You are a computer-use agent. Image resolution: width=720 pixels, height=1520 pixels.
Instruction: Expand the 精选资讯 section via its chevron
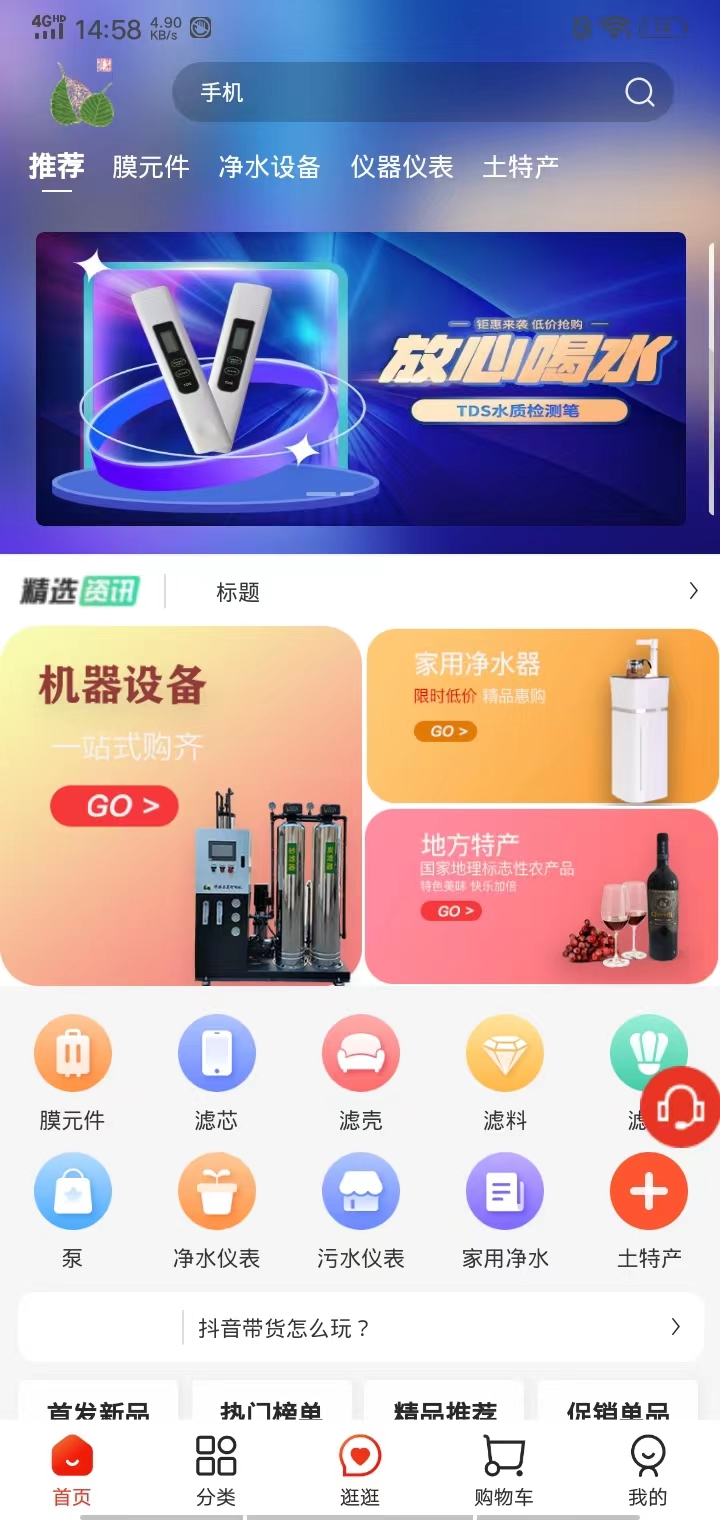point(694,591)
